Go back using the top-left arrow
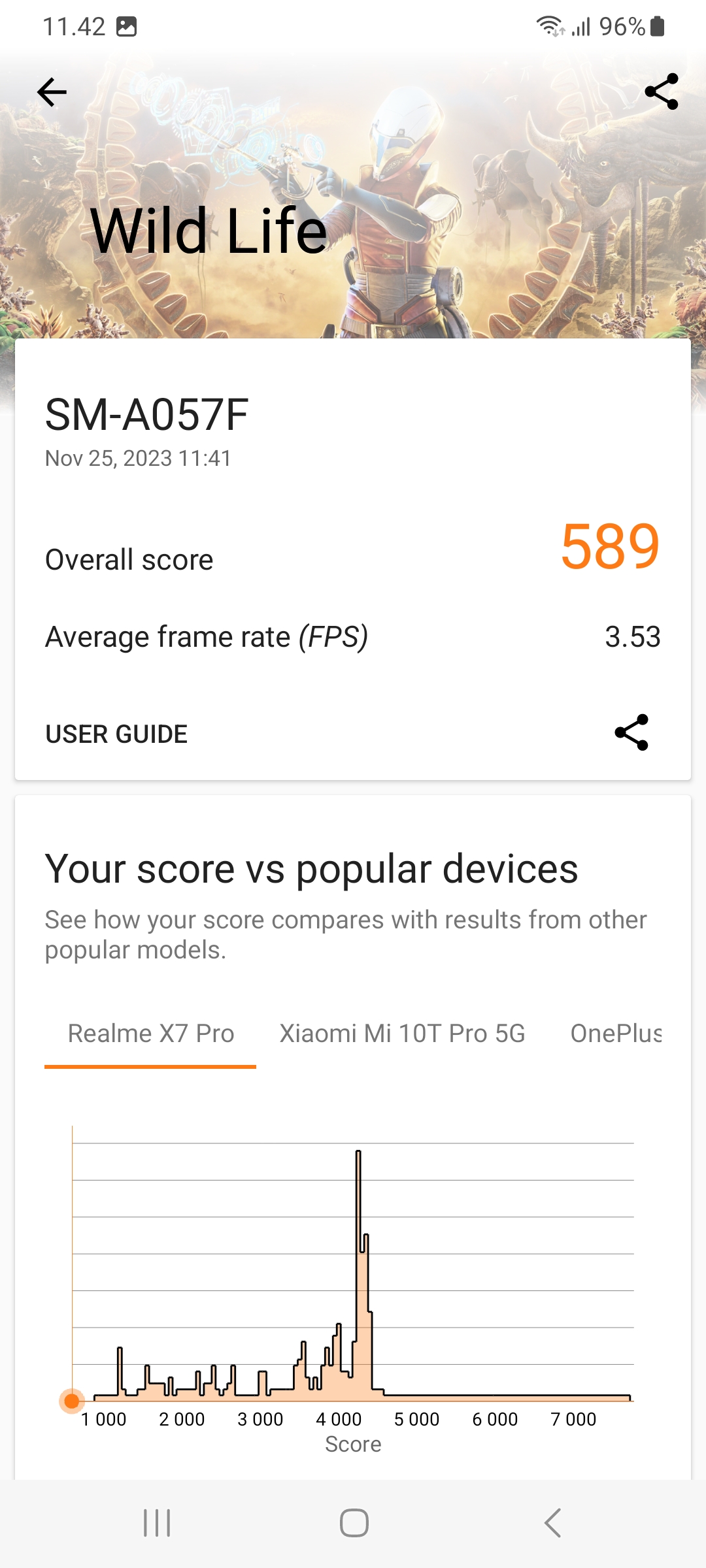The width and height of the screenshot is (706, 1568). [52, 91]
